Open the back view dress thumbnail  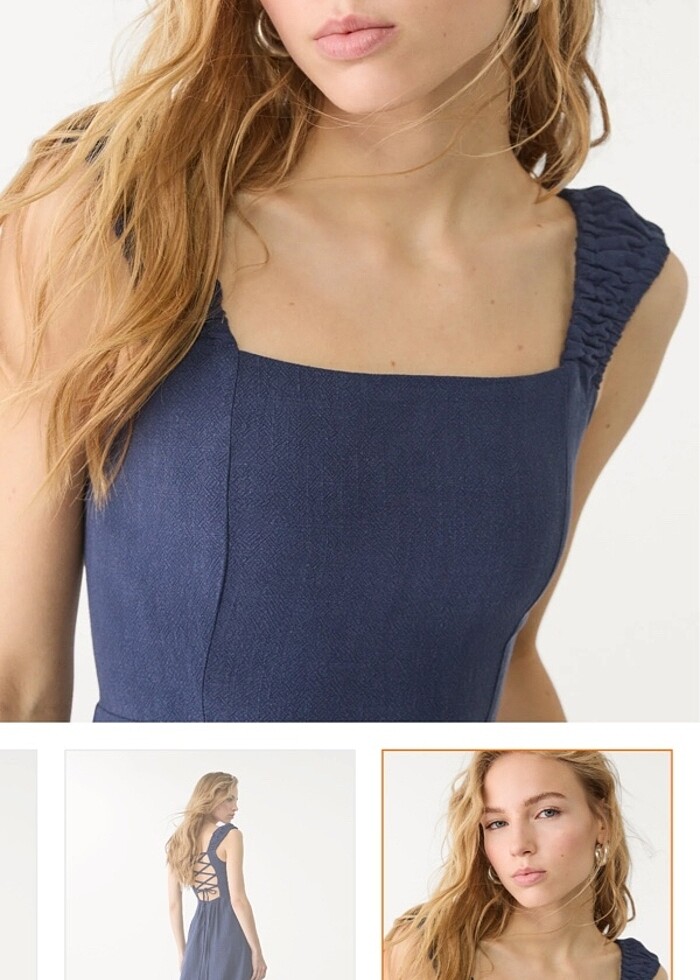pyautogui.click(x=210, y=864)
